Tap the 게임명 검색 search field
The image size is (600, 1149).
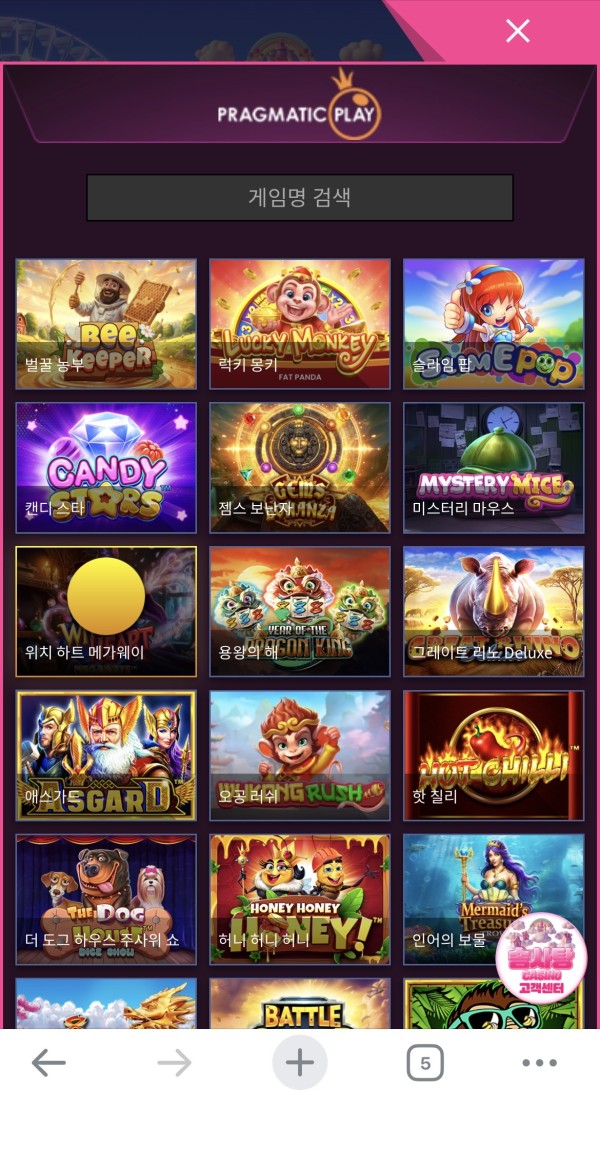click(x=299, y=197)
